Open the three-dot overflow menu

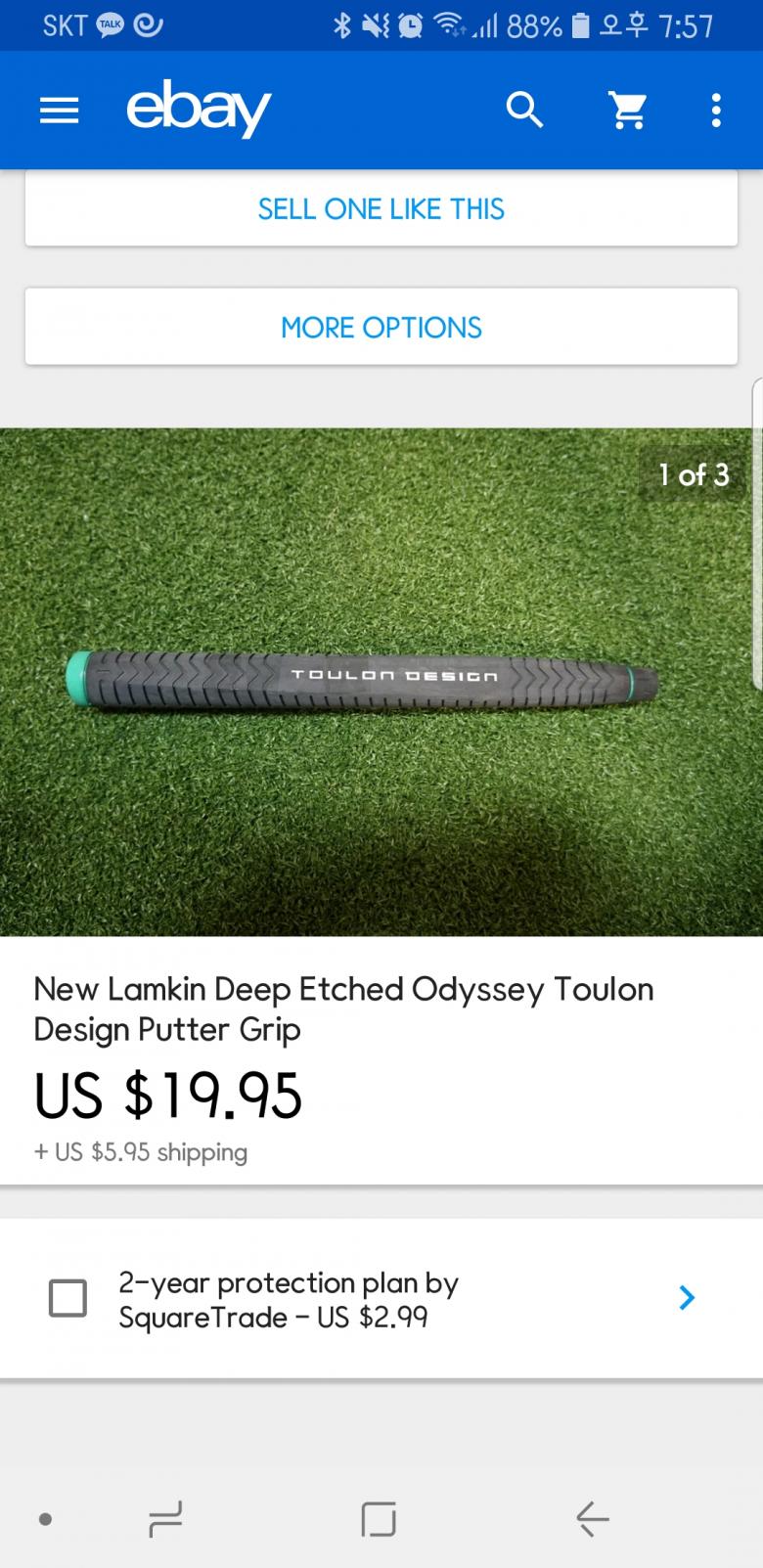pos(716,111)
